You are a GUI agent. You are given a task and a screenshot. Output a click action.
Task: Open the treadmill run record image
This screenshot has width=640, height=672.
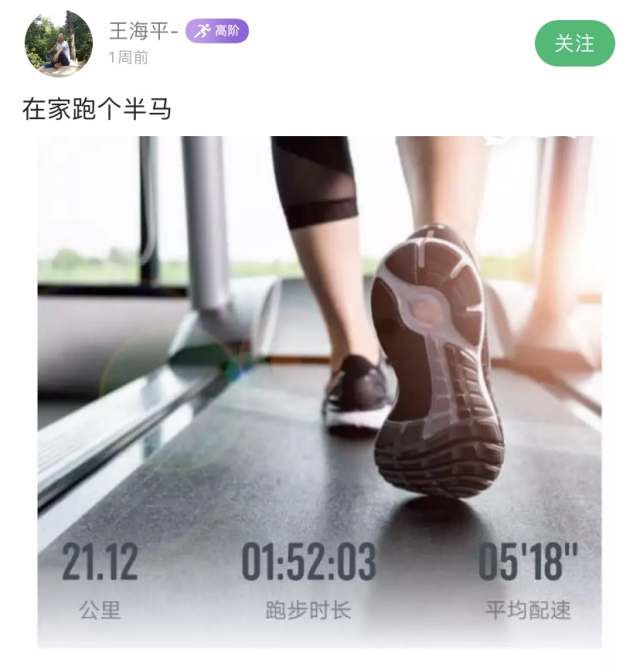[x=320, y=390]
